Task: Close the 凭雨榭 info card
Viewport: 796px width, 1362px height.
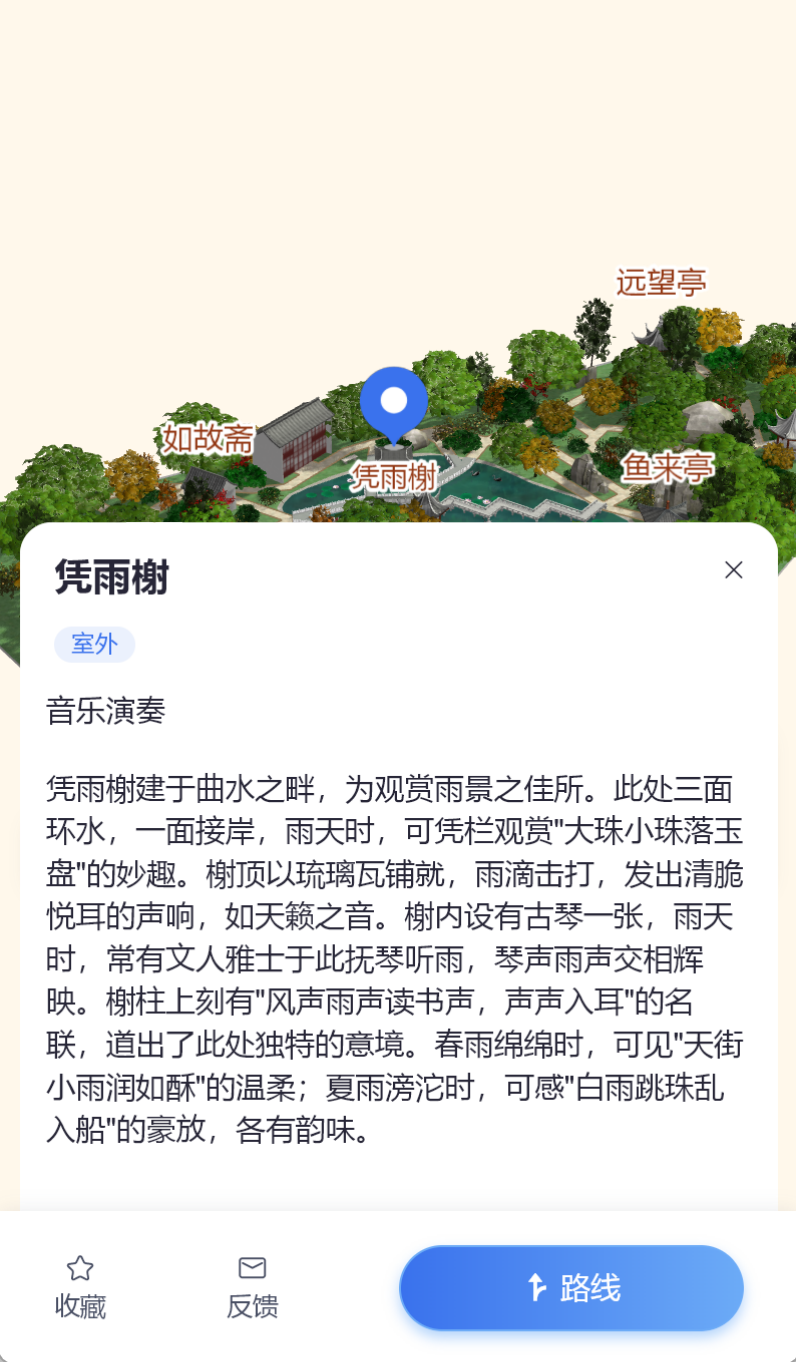Action: (734, 570)
